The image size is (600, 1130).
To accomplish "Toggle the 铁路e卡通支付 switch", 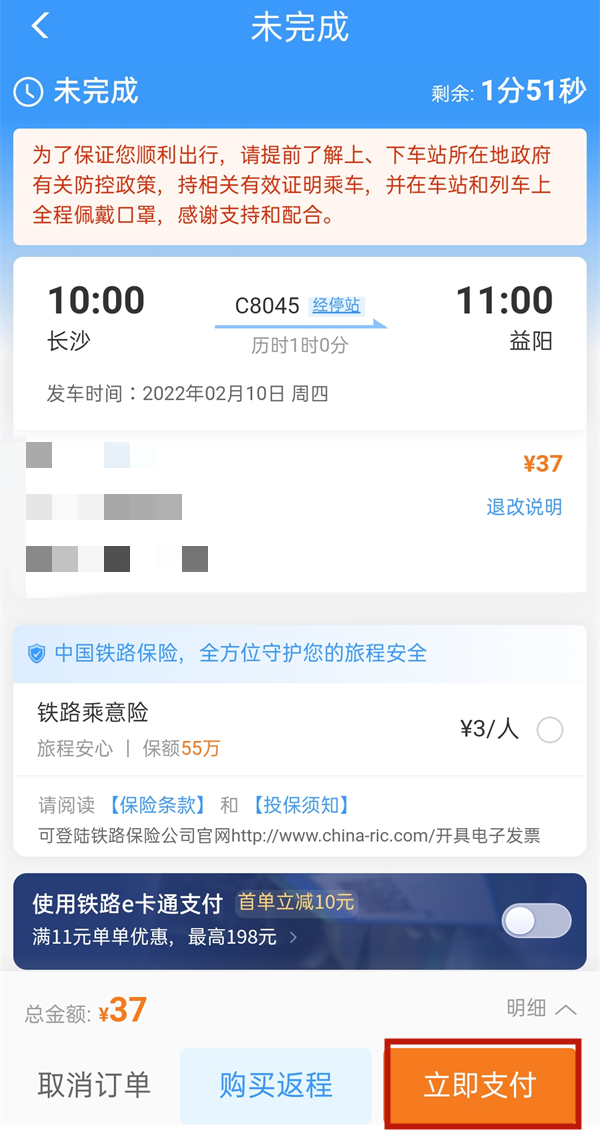I will click(x=536, y=921).
